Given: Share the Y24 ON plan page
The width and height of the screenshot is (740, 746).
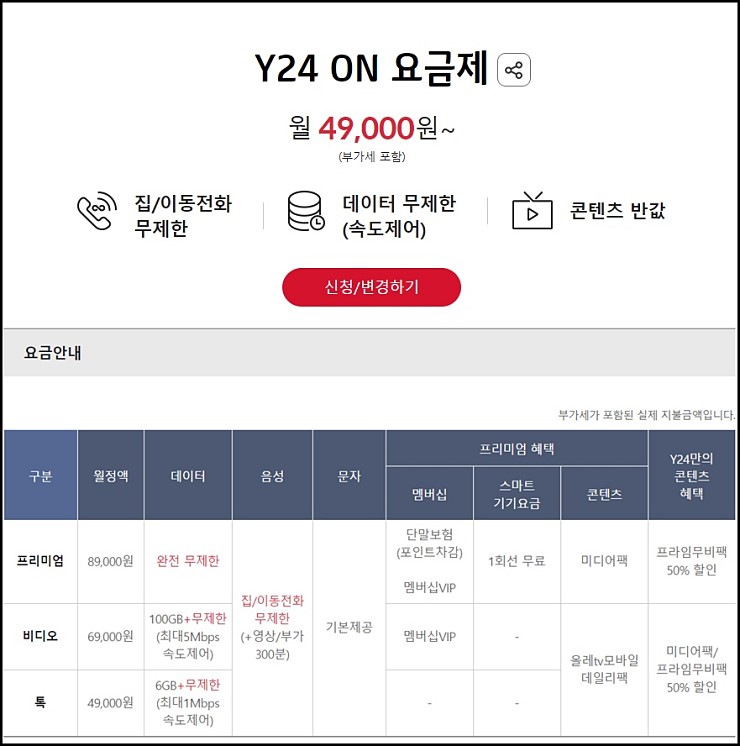Looking at the screenshot, I should [514, 70].
